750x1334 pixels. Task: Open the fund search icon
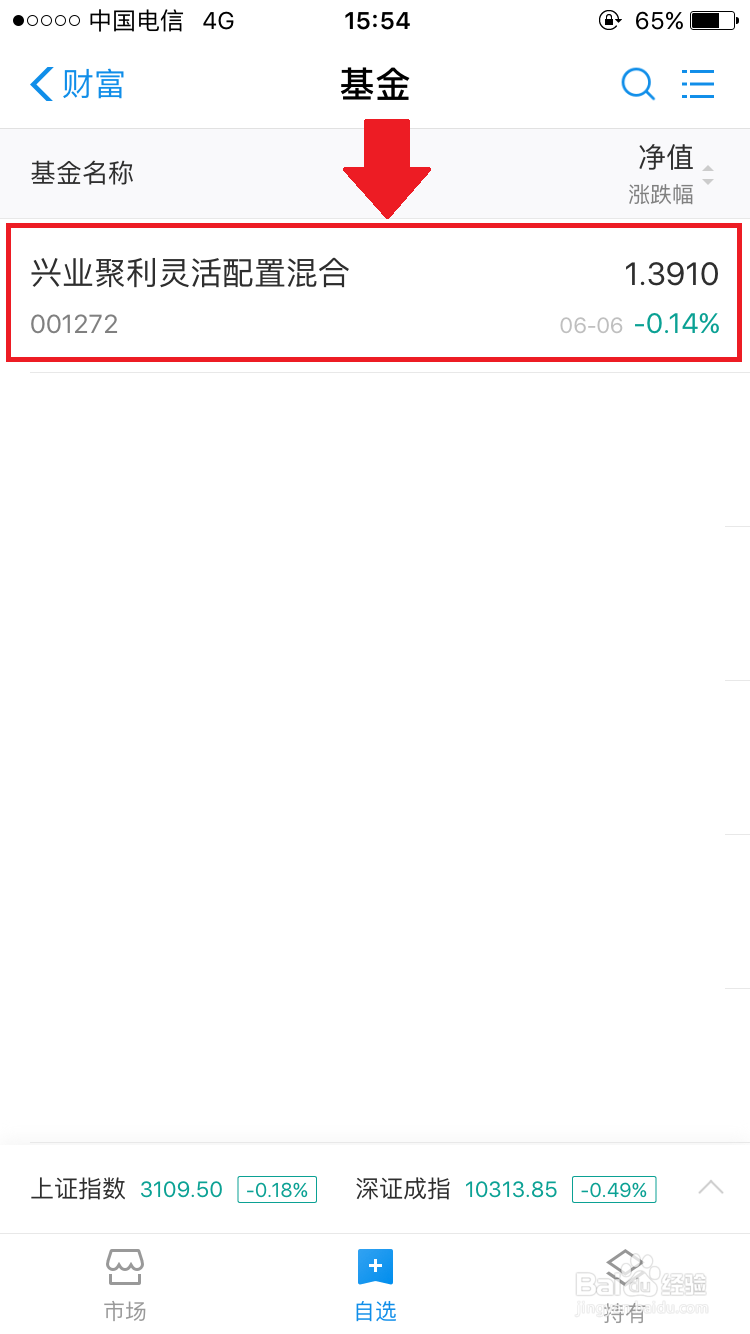[x=638, y=84]
